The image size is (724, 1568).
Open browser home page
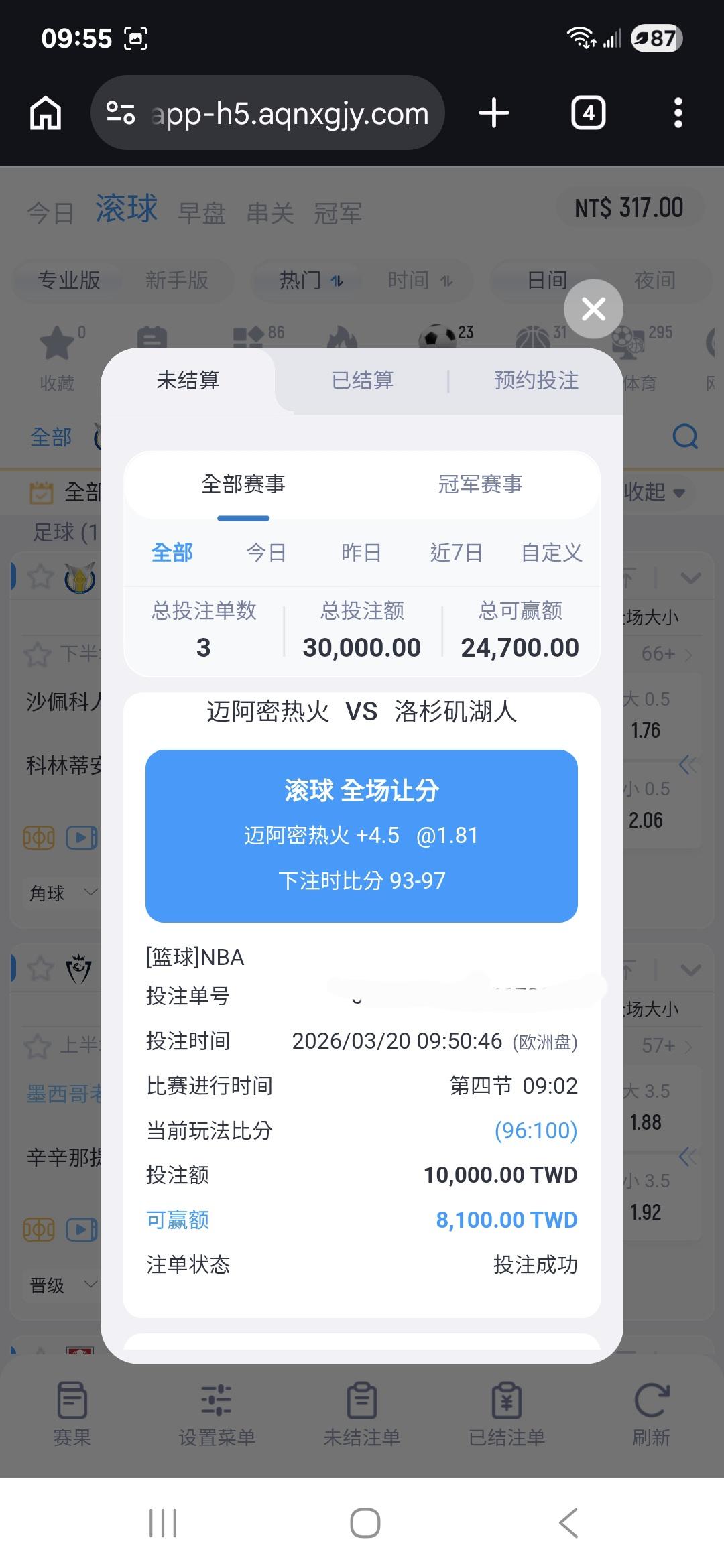(x=46, y=113)
